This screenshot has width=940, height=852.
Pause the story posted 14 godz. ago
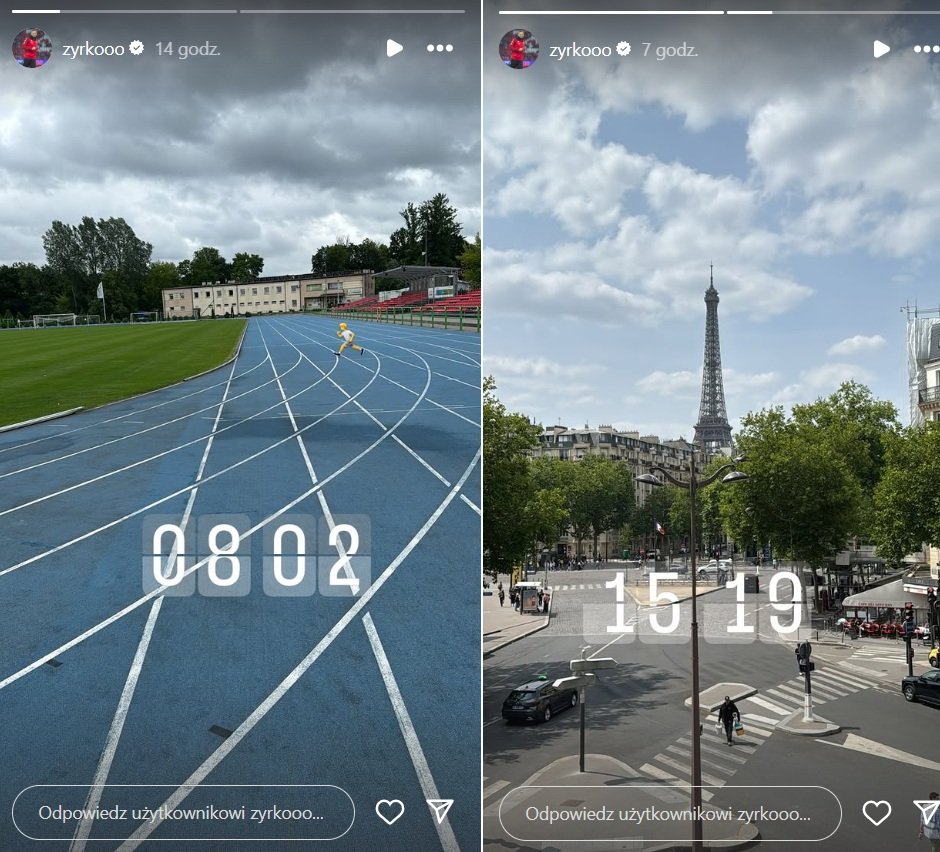click(394, 48)
